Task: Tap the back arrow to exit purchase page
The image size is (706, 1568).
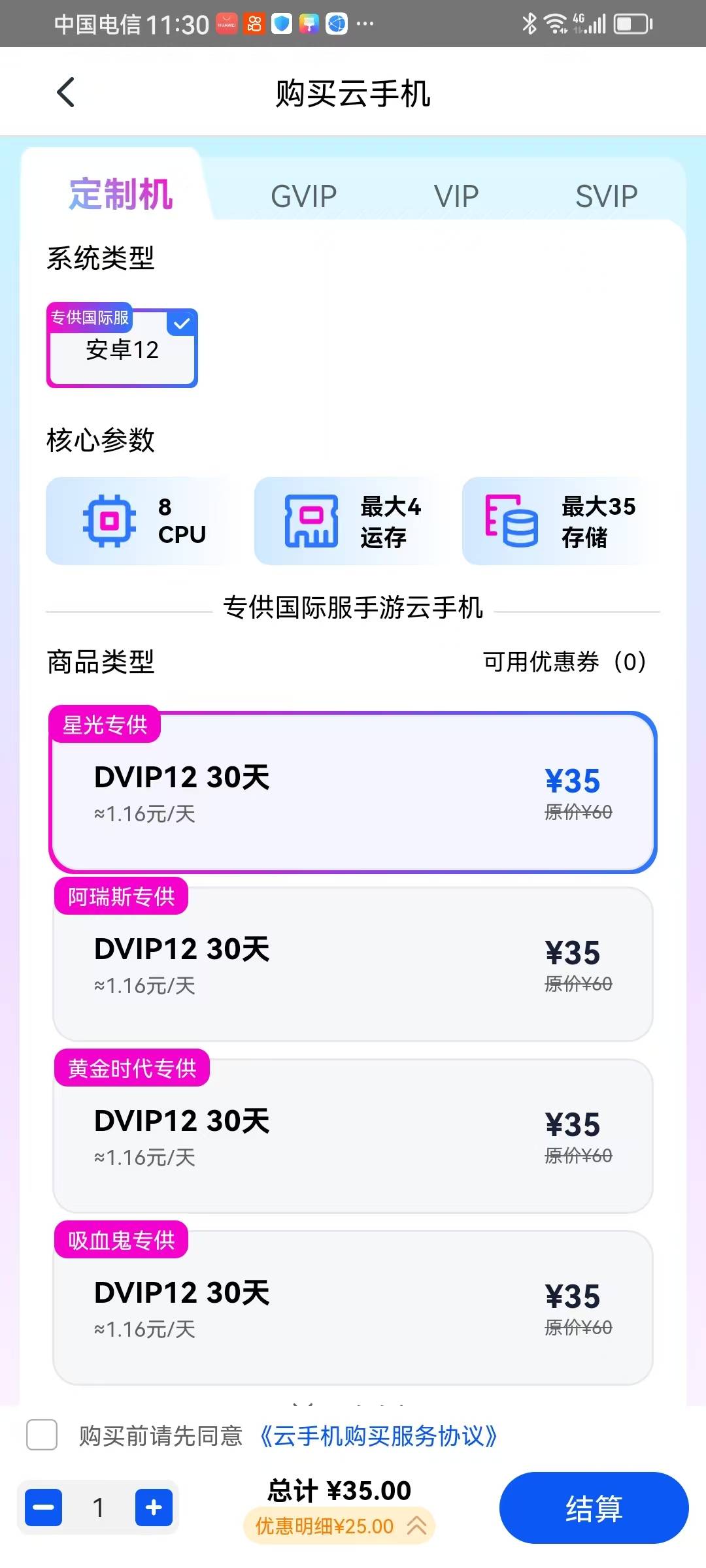Action: (65, 91)
